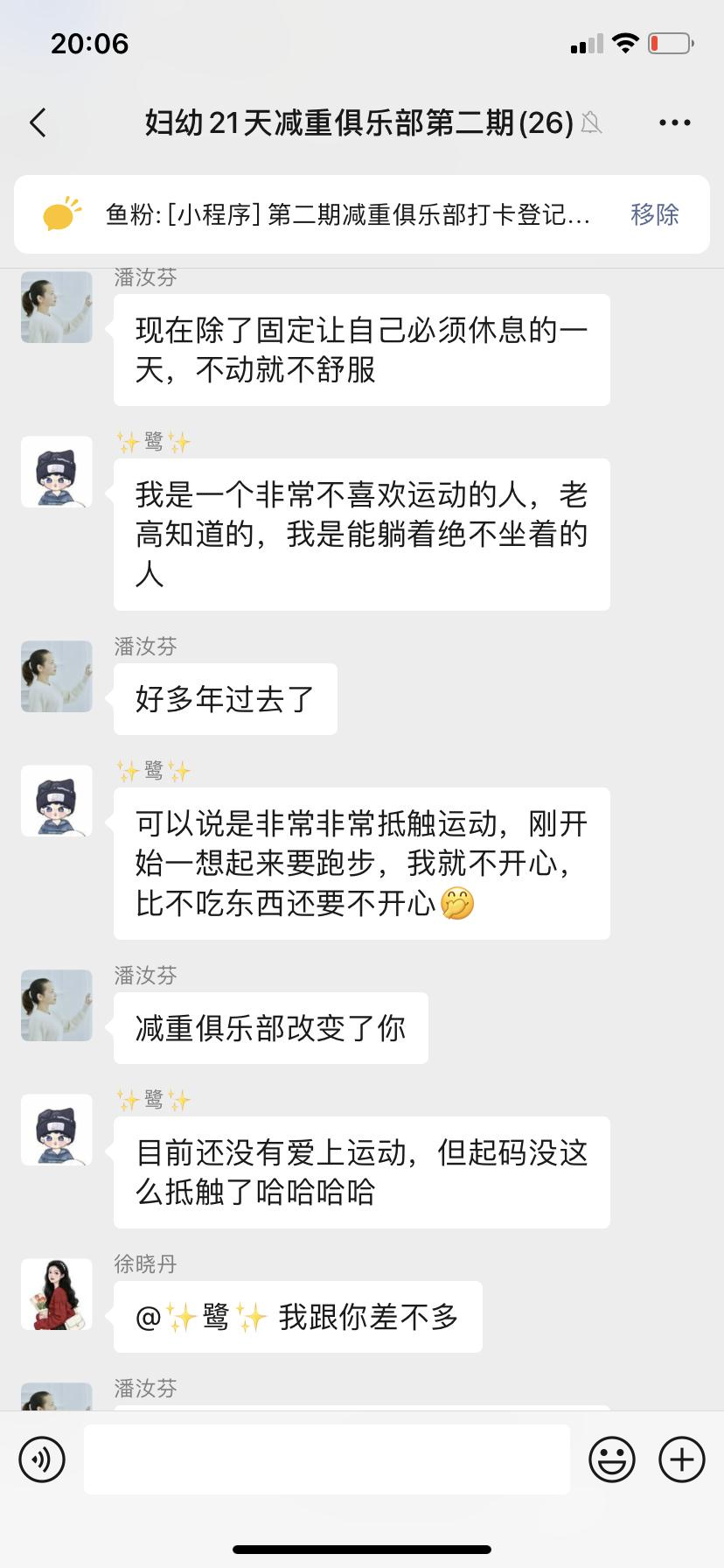Open the plus attachment menu
The height and width of the screenshot is (1568, 724).
681,1459
